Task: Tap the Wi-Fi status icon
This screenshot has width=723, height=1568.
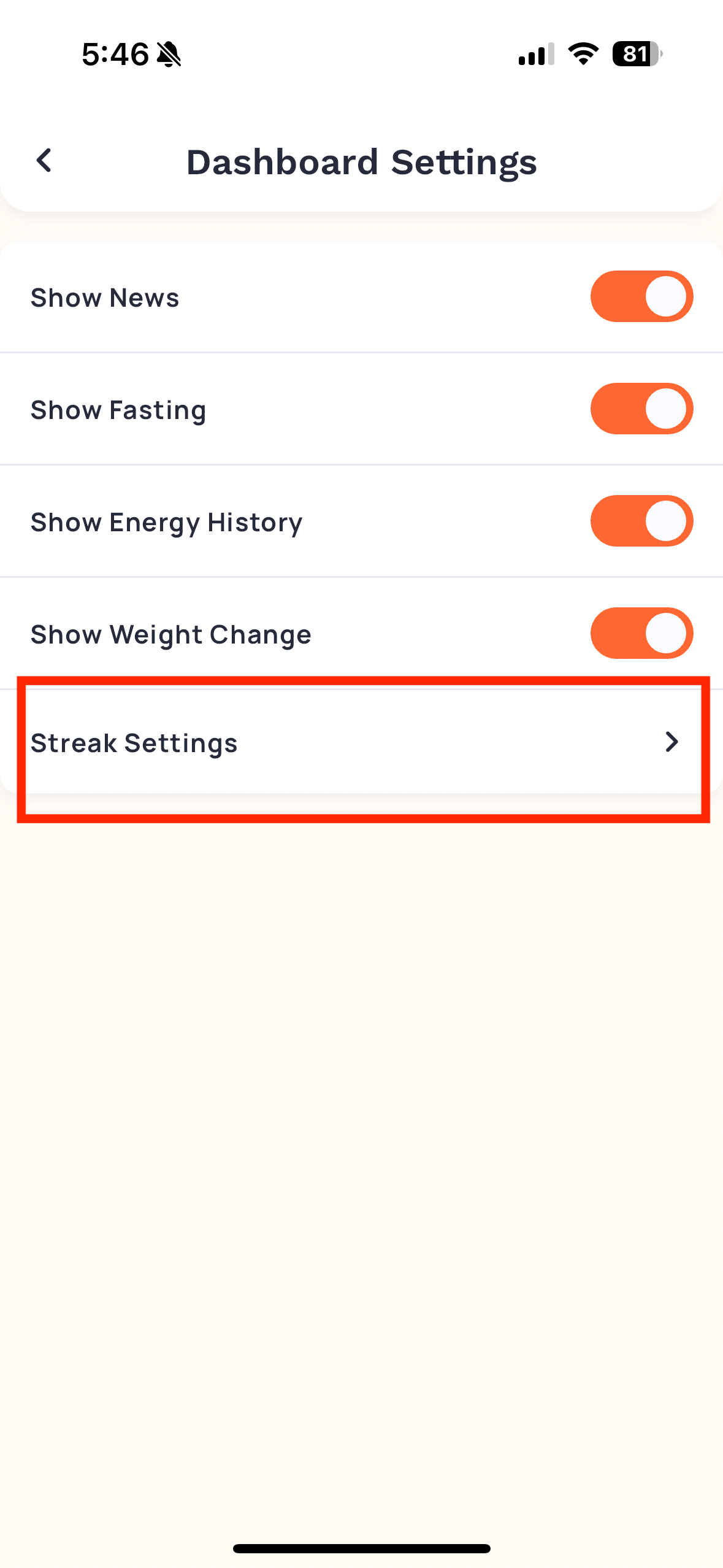Action: (x=581, y=55)
